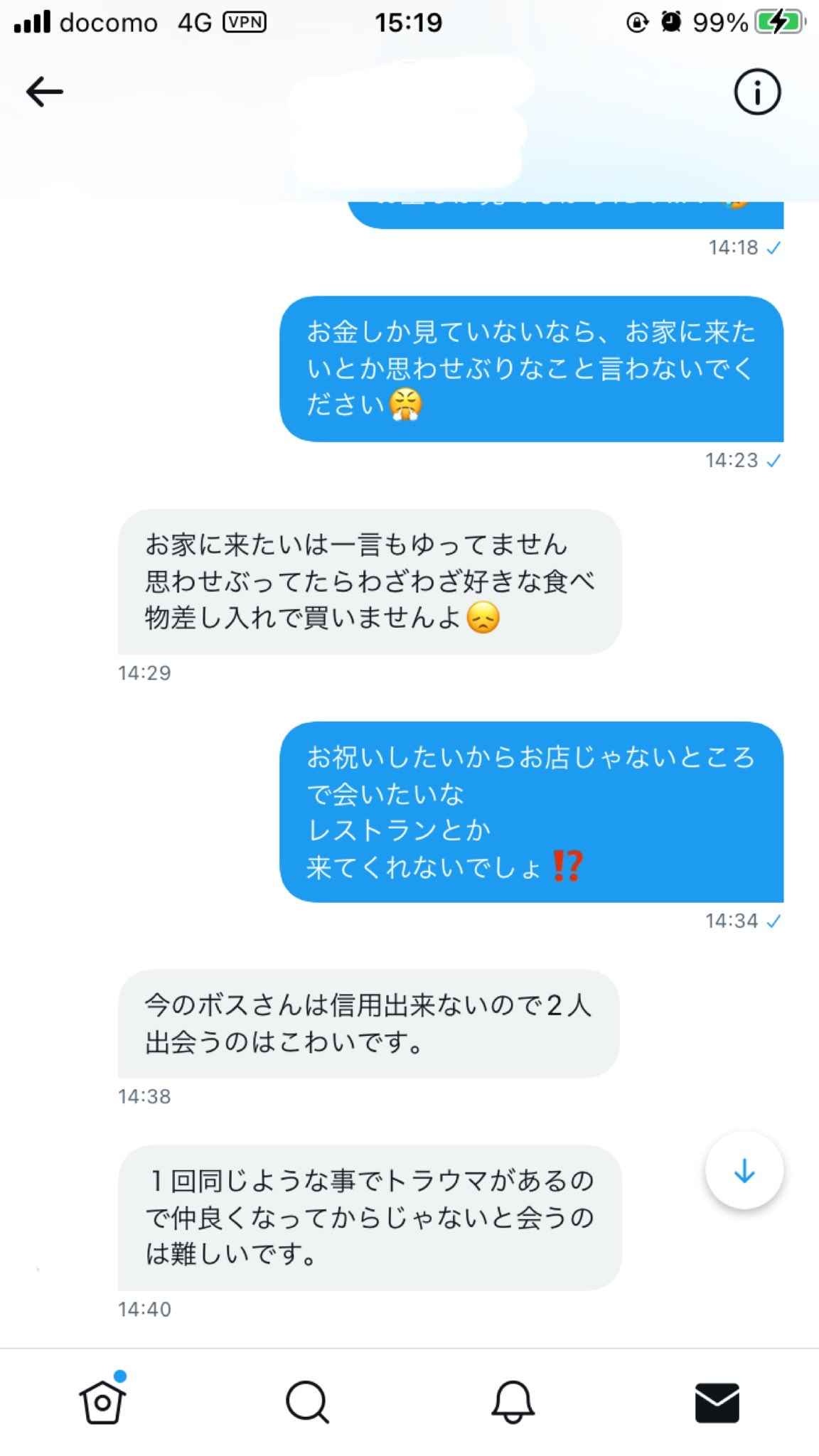
Task: Jump to the latest message with the down arrow
Action: [744, 1170]
